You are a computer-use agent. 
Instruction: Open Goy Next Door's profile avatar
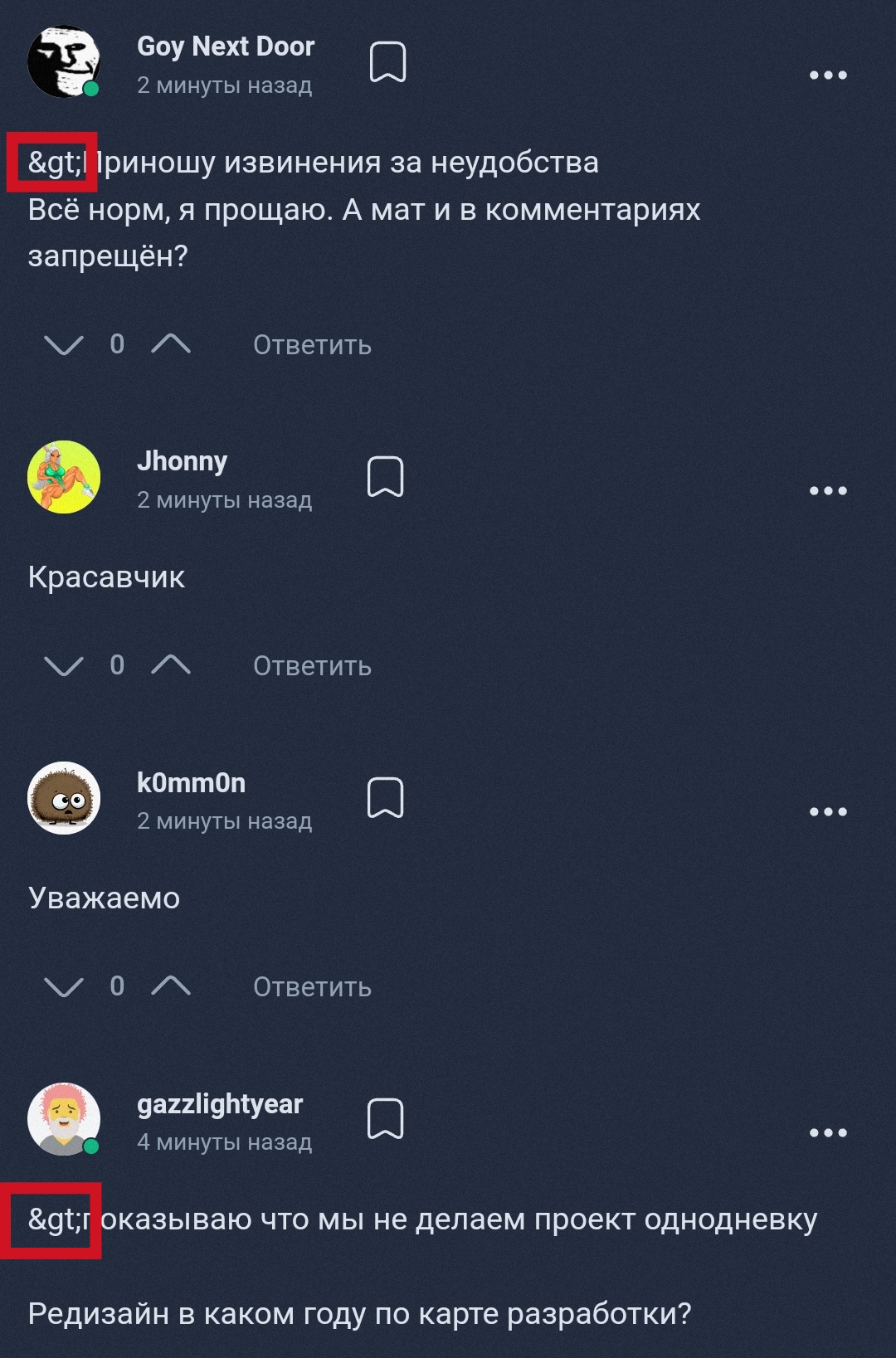64,62
